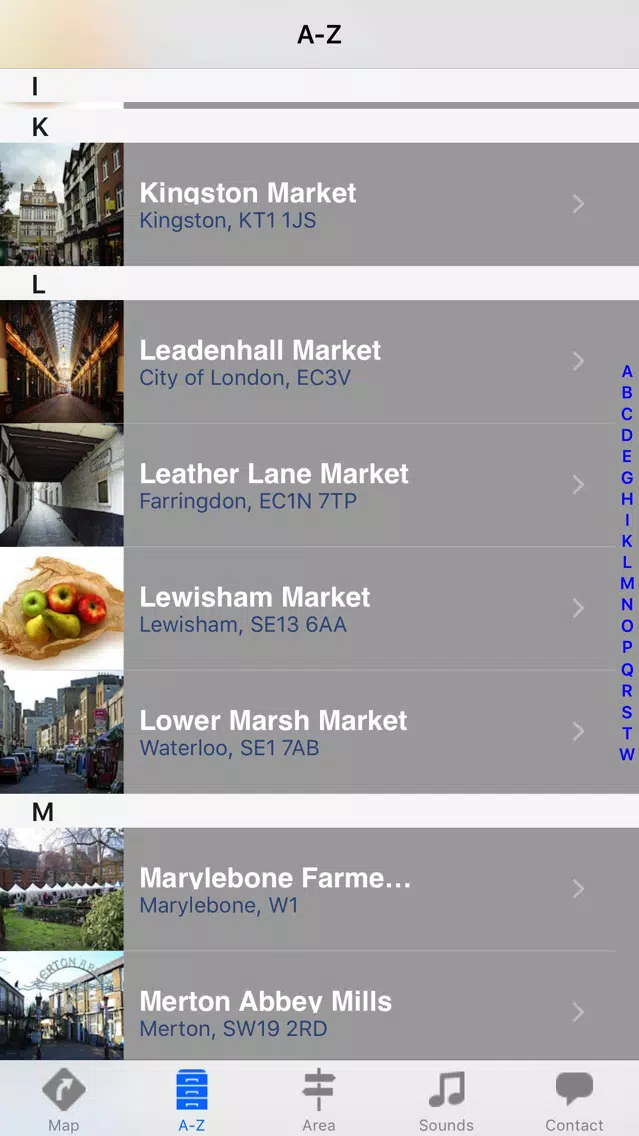Select Lewisham Market row
Viewport: 639px width, 1136px height.
(x=320, y=608)
